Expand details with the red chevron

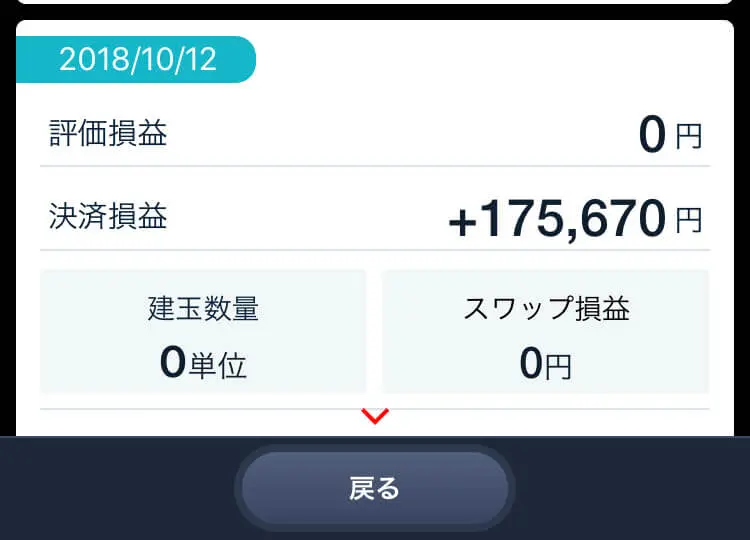(375, 417)
